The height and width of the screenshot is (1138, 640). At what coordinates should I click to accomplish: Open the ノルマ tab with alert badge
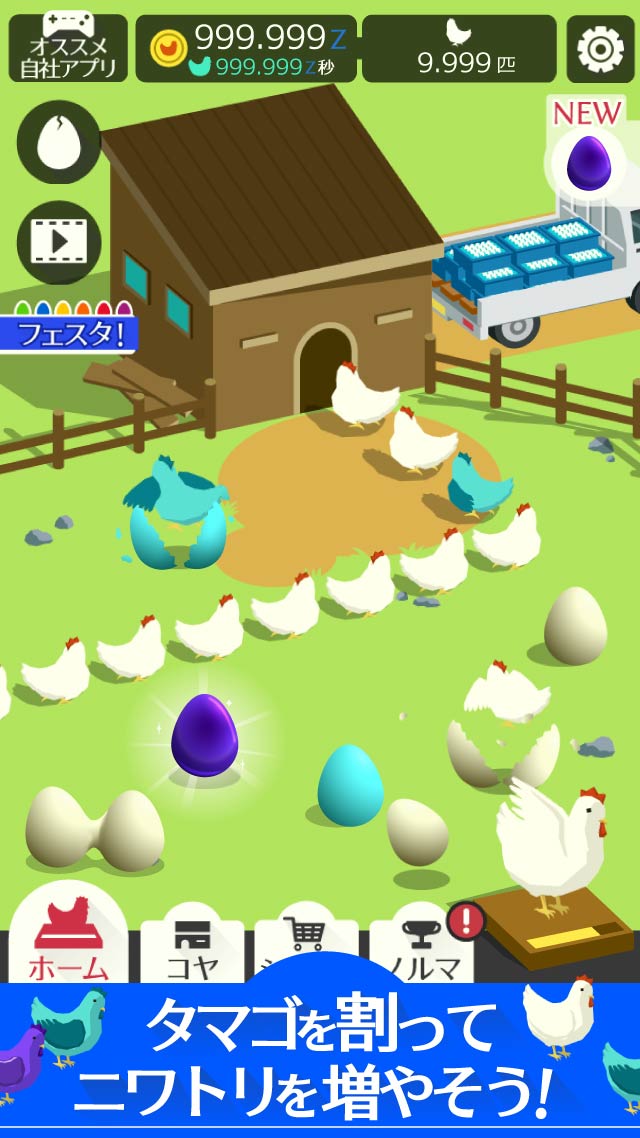(422, 948)
